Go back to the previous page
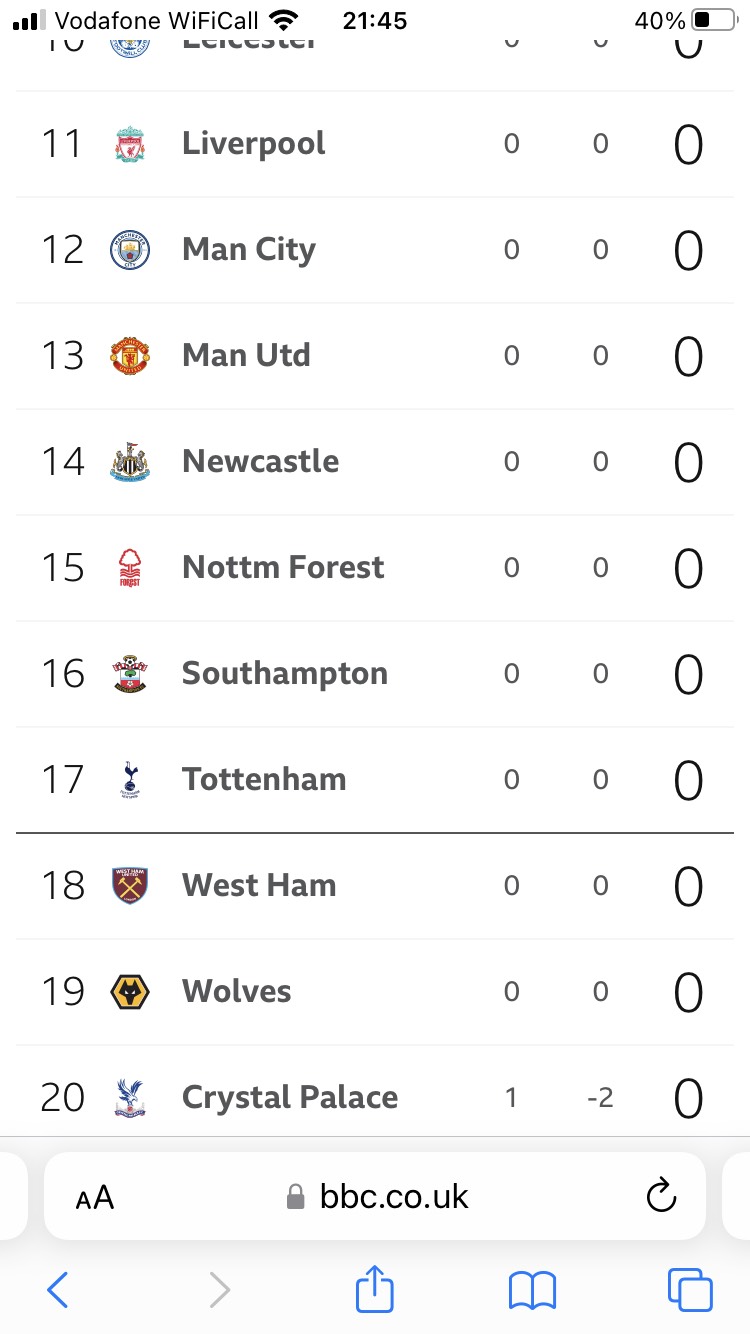The height and width of the screenshot is (1334, 750). pos(58,1290)
